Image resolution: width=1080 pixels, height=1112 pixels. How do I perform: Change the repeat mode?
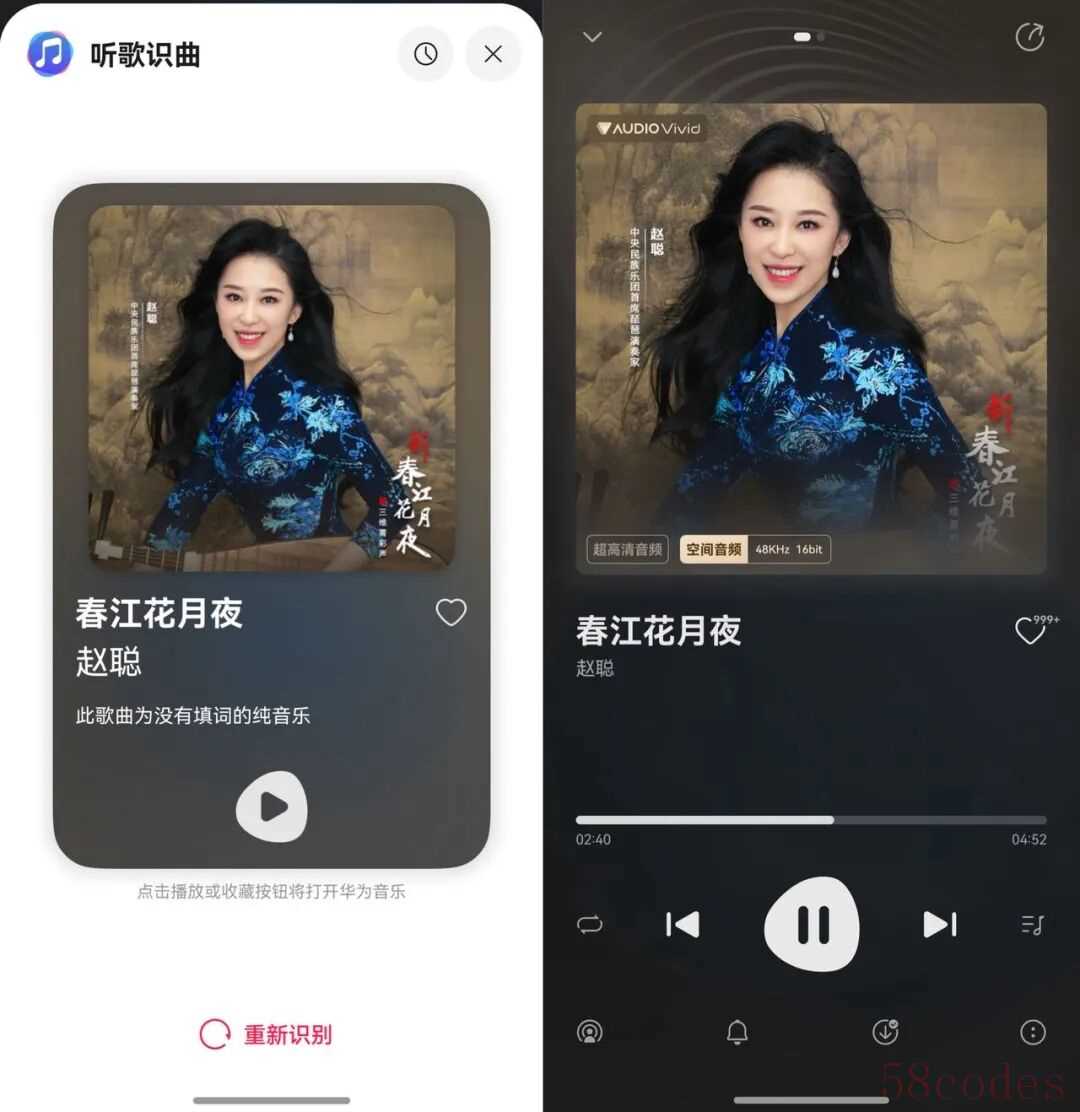(x=590, y=924)
